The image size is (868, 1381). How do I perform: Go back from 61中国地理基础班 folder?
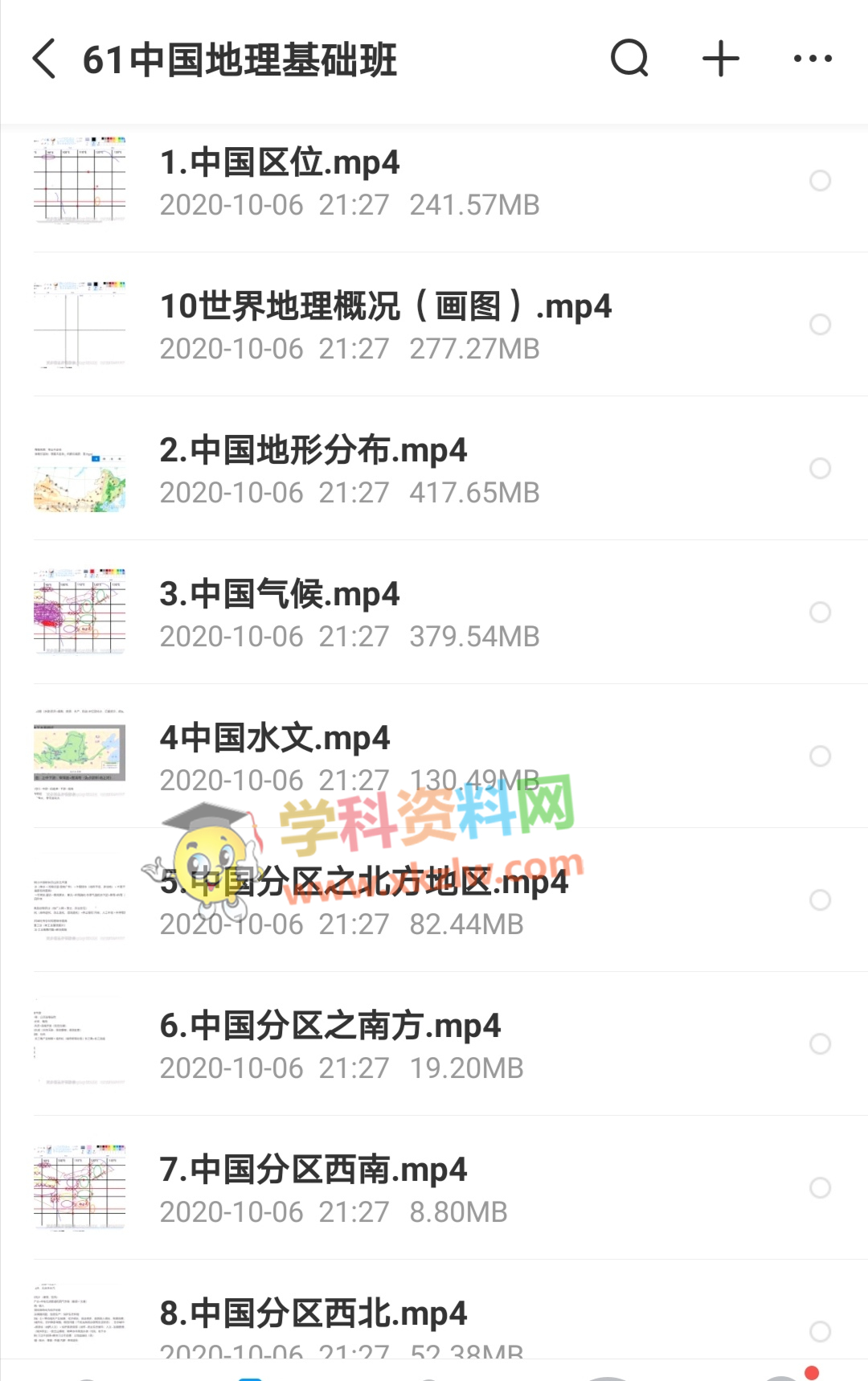(45, 59)
